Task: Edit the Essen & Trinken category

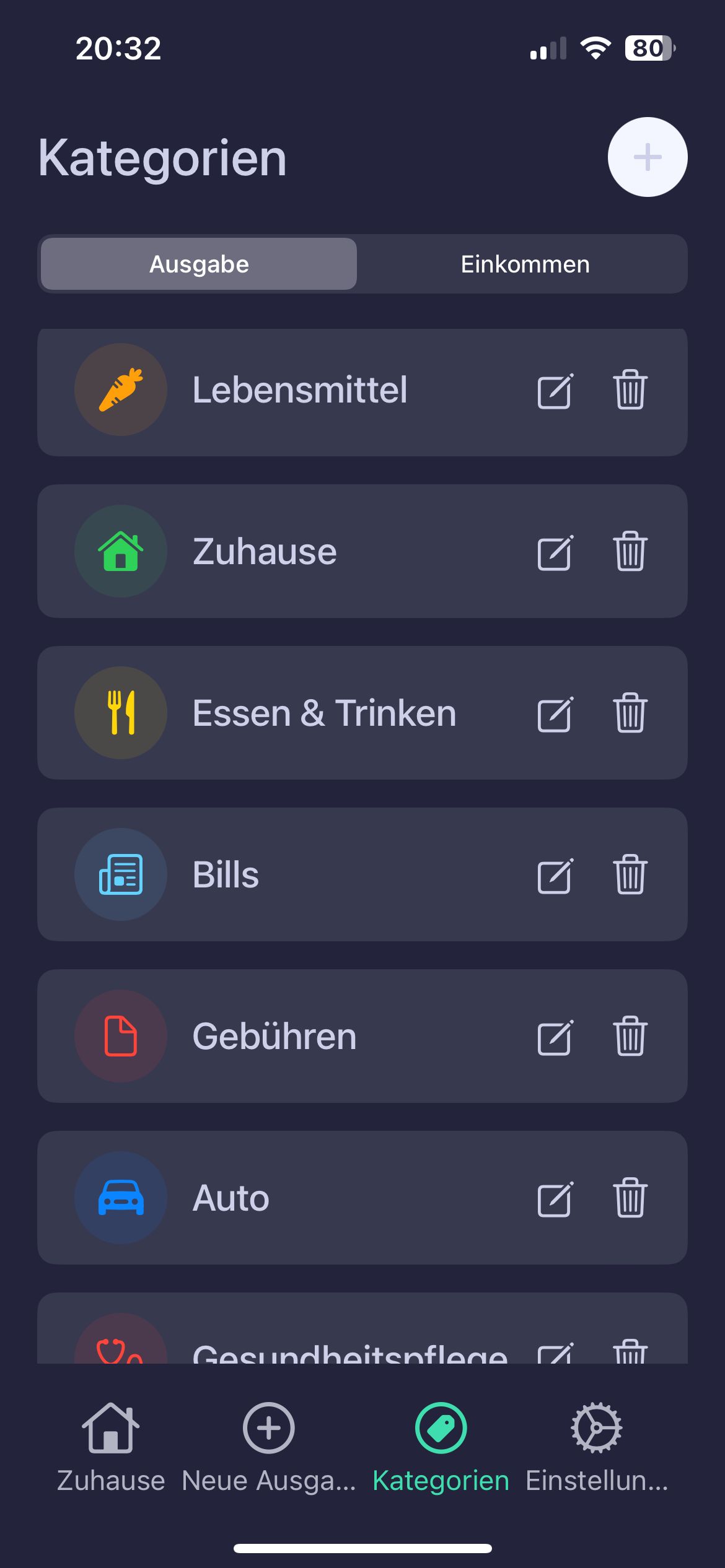Action: pyautogui.click(x=555, y=714)
